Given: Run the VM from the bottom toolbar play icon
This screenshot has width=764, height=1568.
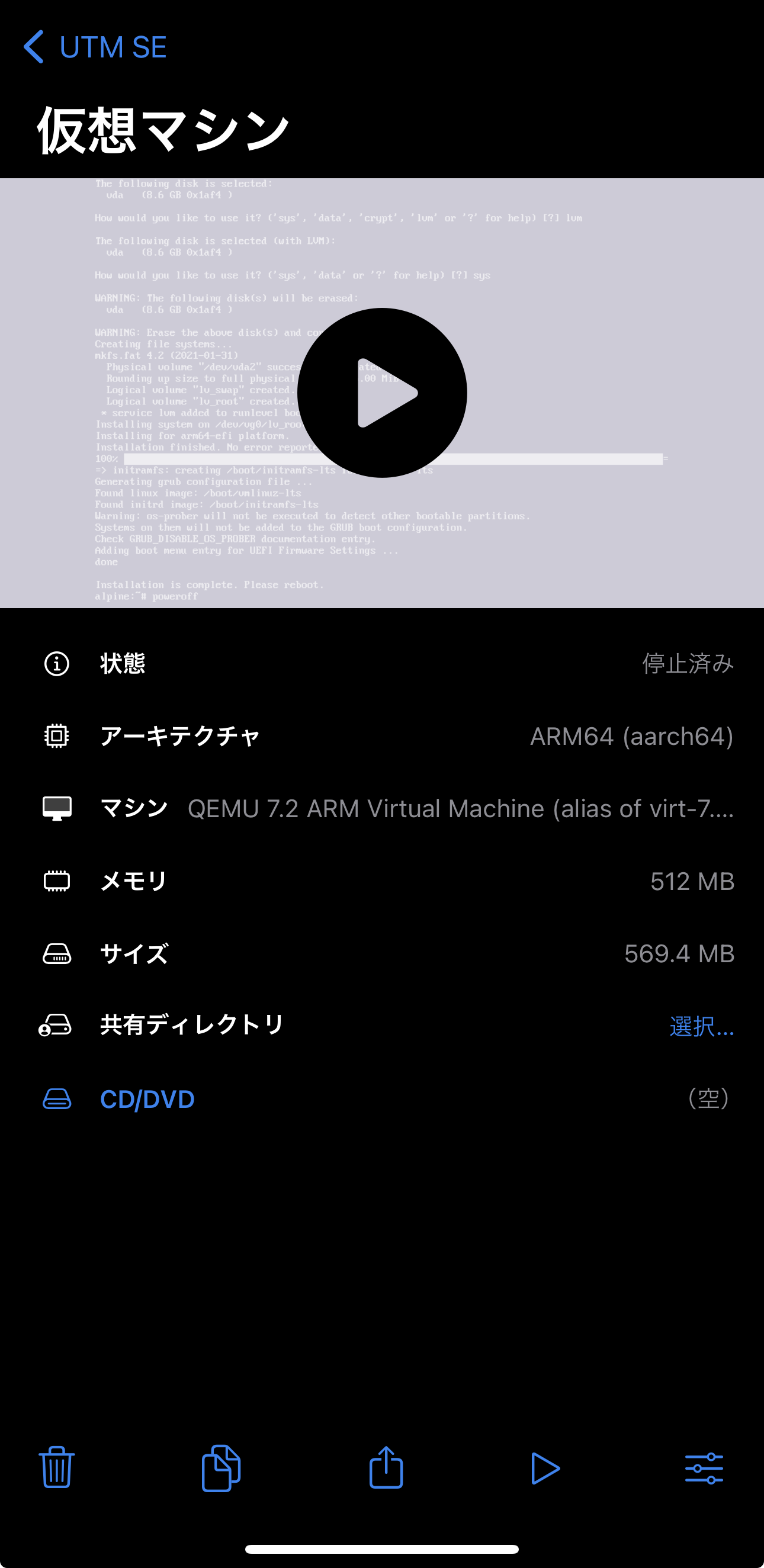Looking at the screenshot, I should [x=545, y=1468].
